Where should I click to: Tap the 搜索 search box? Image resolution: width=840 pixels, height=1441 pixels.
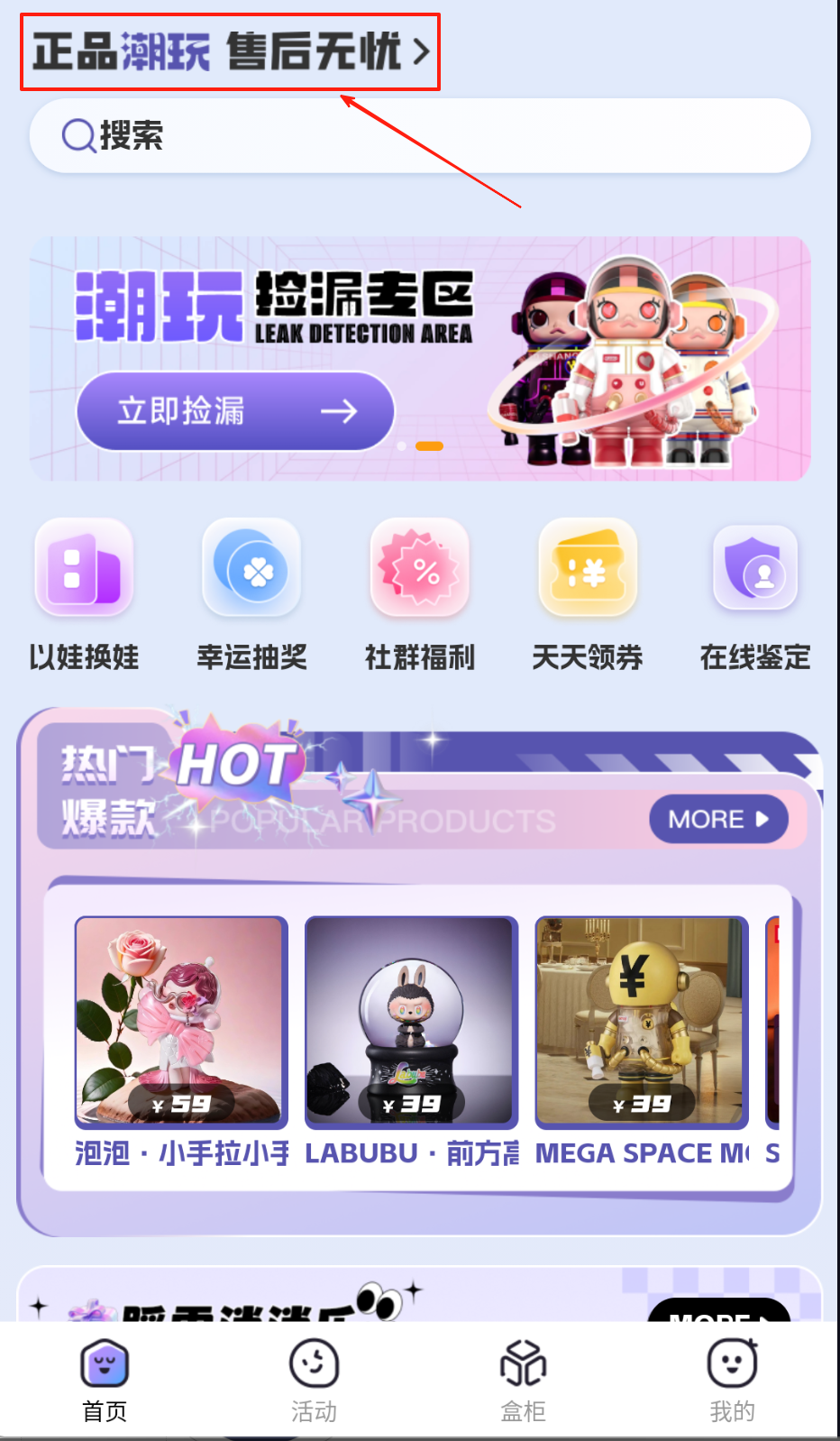tap(420, 136)
